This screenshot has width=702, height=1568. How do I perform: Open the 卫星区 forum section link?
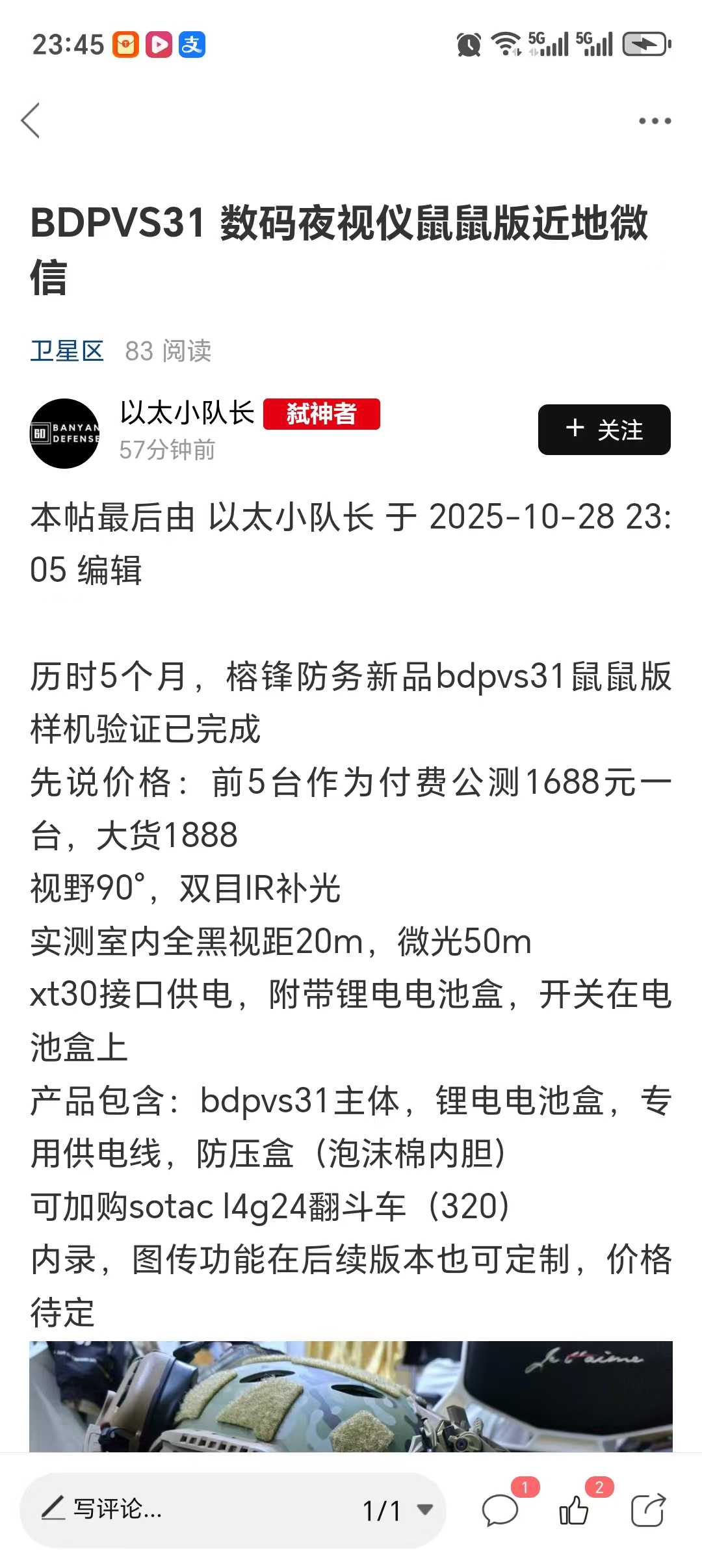67,351
